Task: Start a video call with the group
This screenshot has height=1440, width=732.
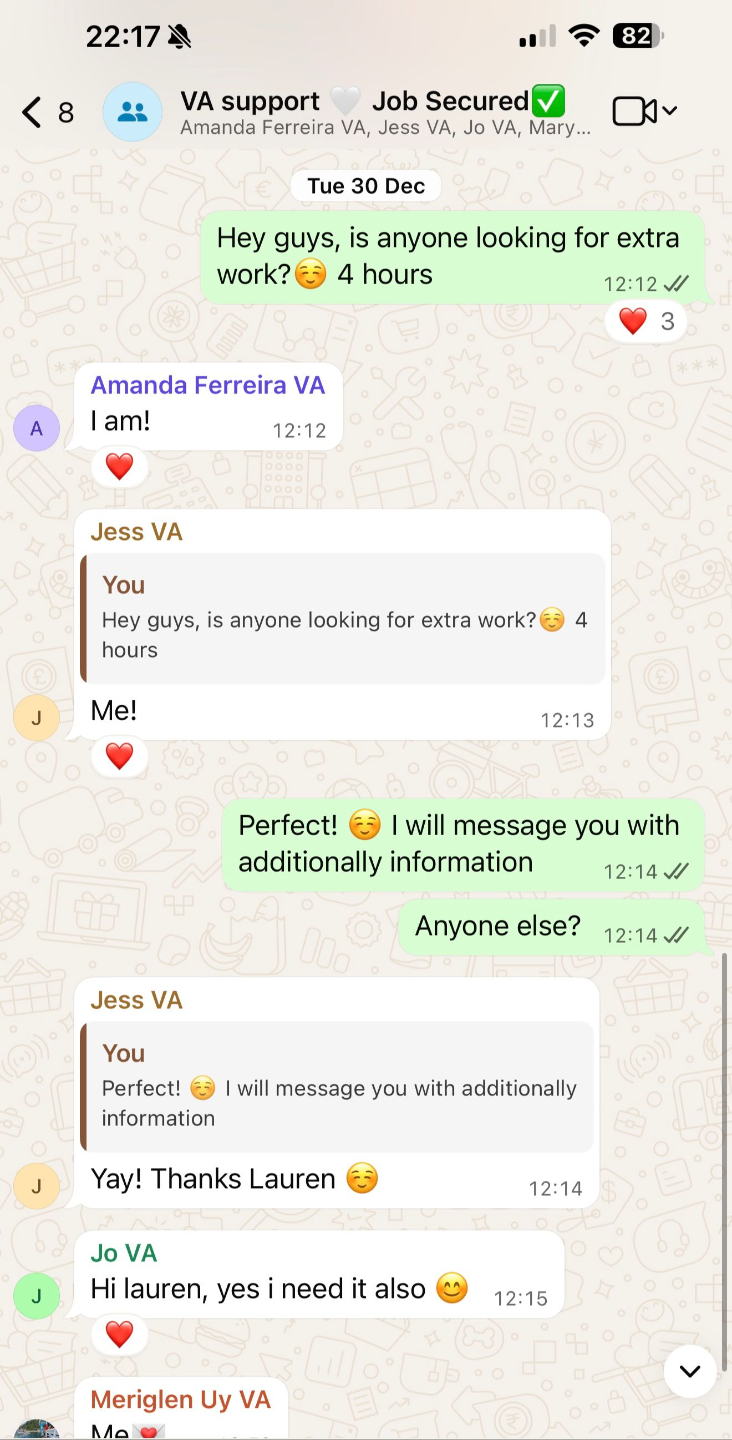Action: (635, 111)
